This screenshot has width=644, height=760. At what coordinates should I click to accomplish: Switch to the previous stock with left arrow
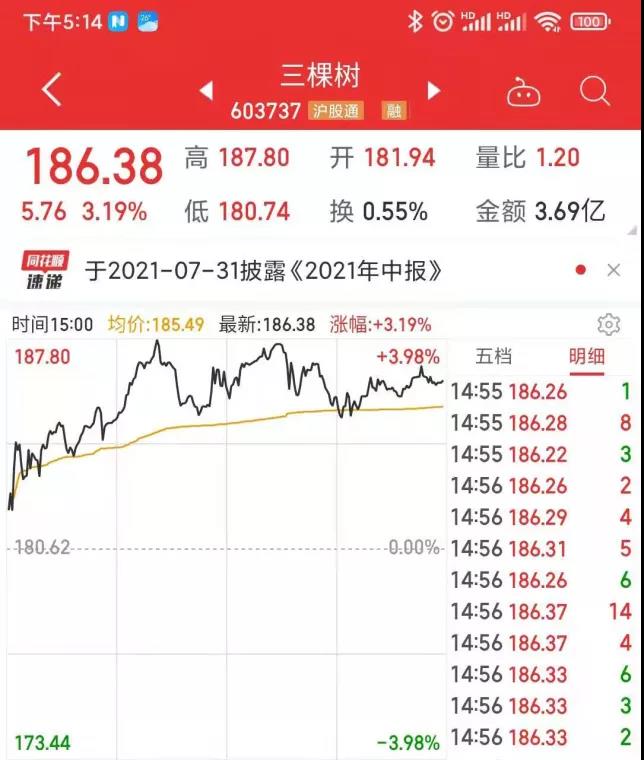pyautogui.click(x=206, y=91)
